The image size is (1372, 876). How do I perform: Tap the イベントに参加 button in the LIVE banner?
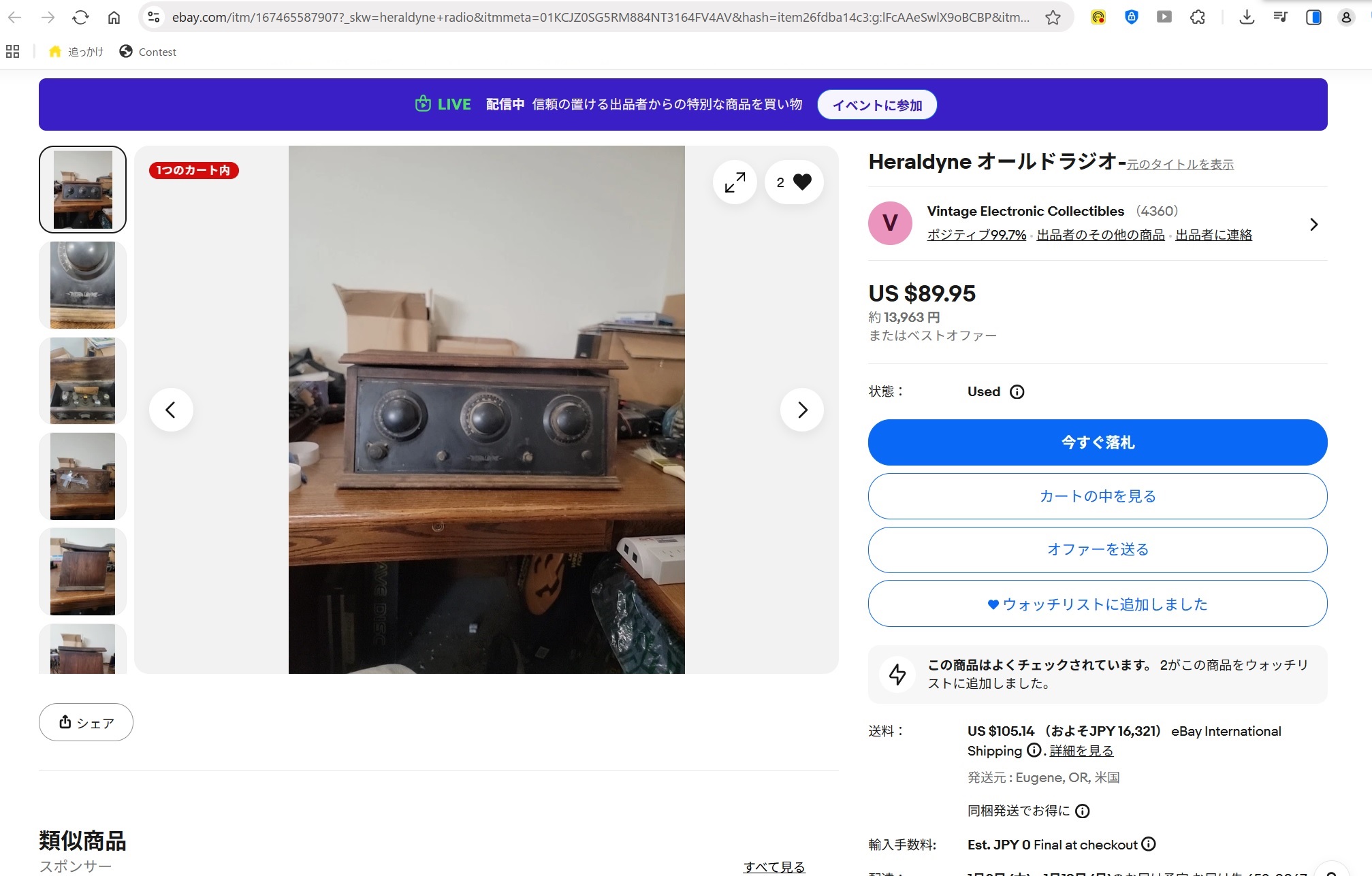pos(877,105)
